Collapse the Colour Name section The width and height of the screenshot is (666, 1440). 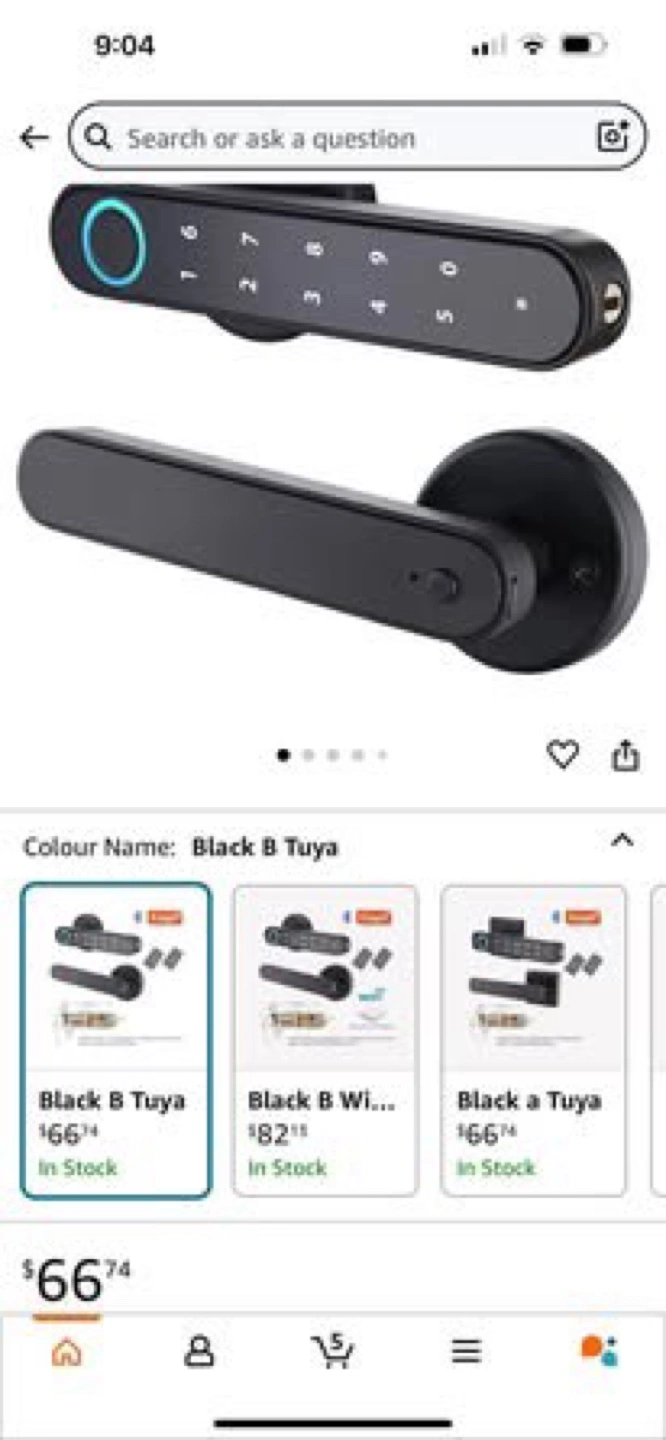tap(622, 840)
